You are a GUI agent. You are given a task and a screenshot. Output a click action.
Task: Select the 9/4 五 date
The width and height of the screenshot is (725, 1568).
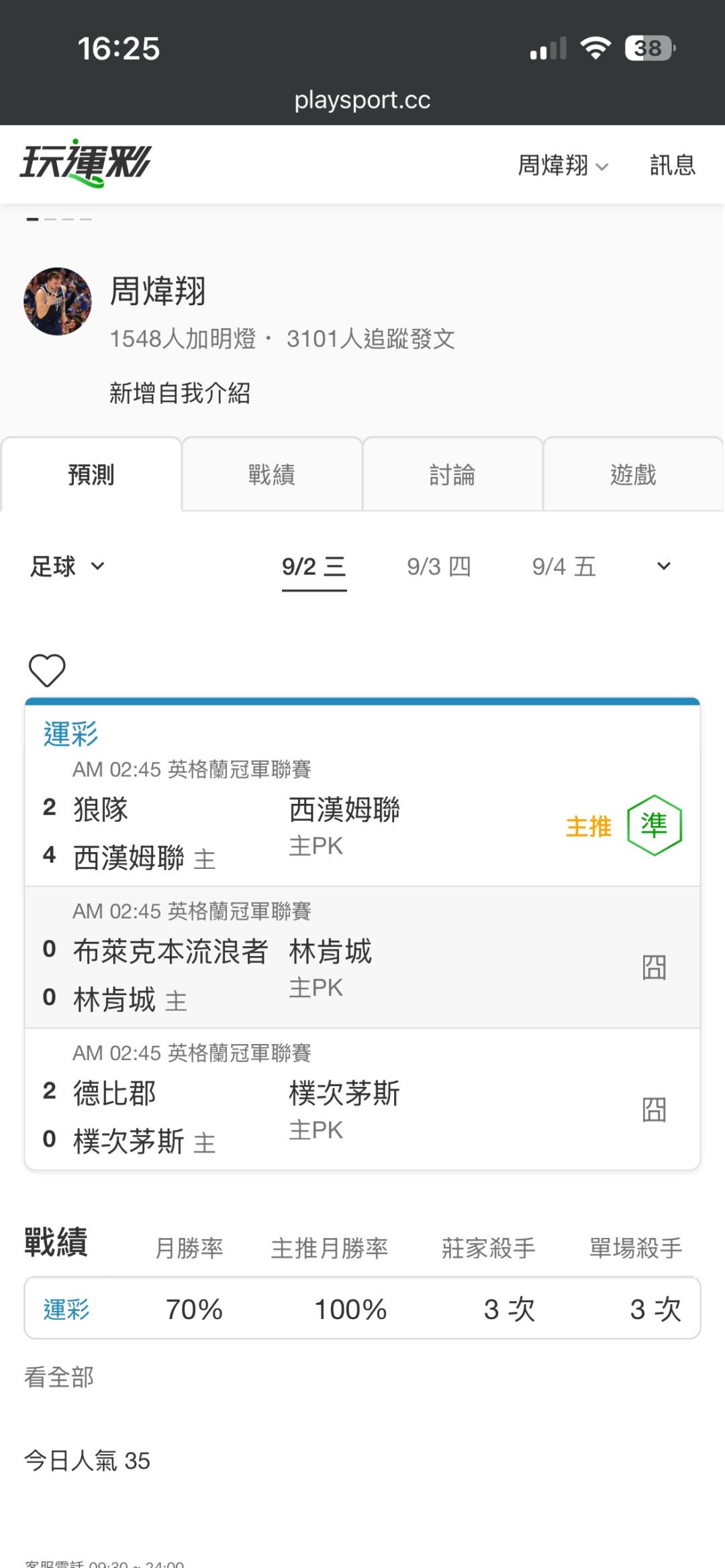point(564,567)
